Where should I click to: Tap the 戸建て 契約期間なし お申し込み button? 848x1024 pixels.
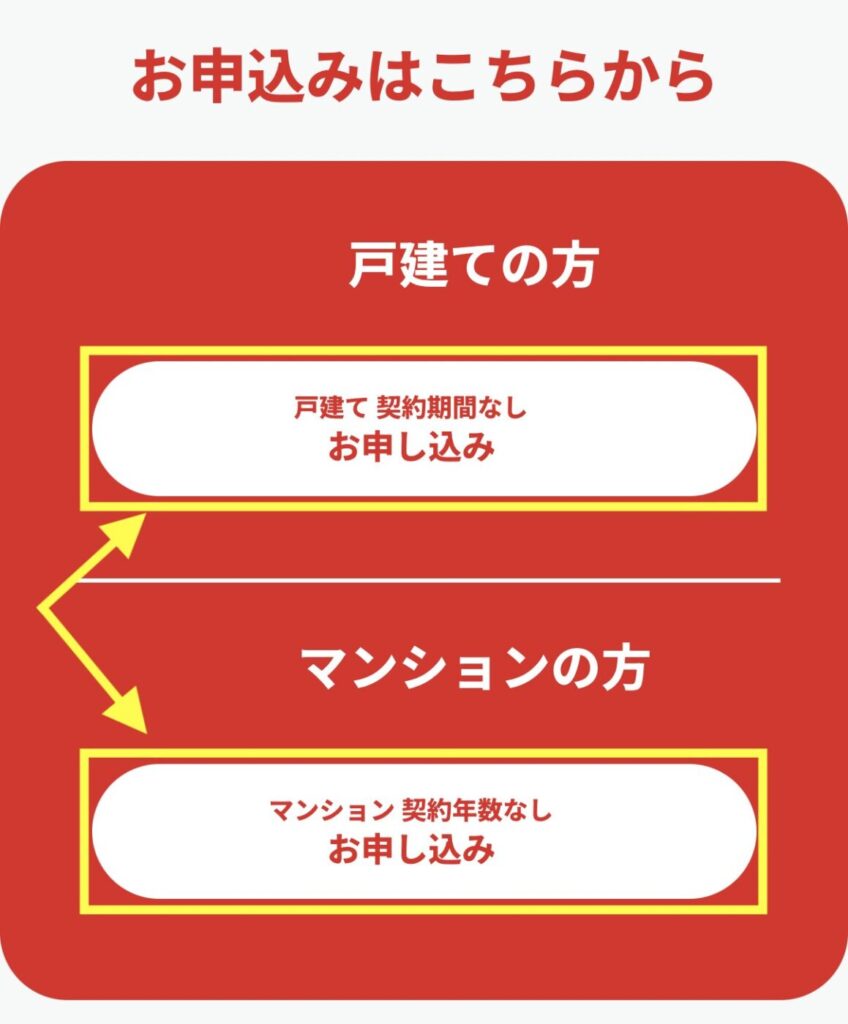(x=423, y=429)
